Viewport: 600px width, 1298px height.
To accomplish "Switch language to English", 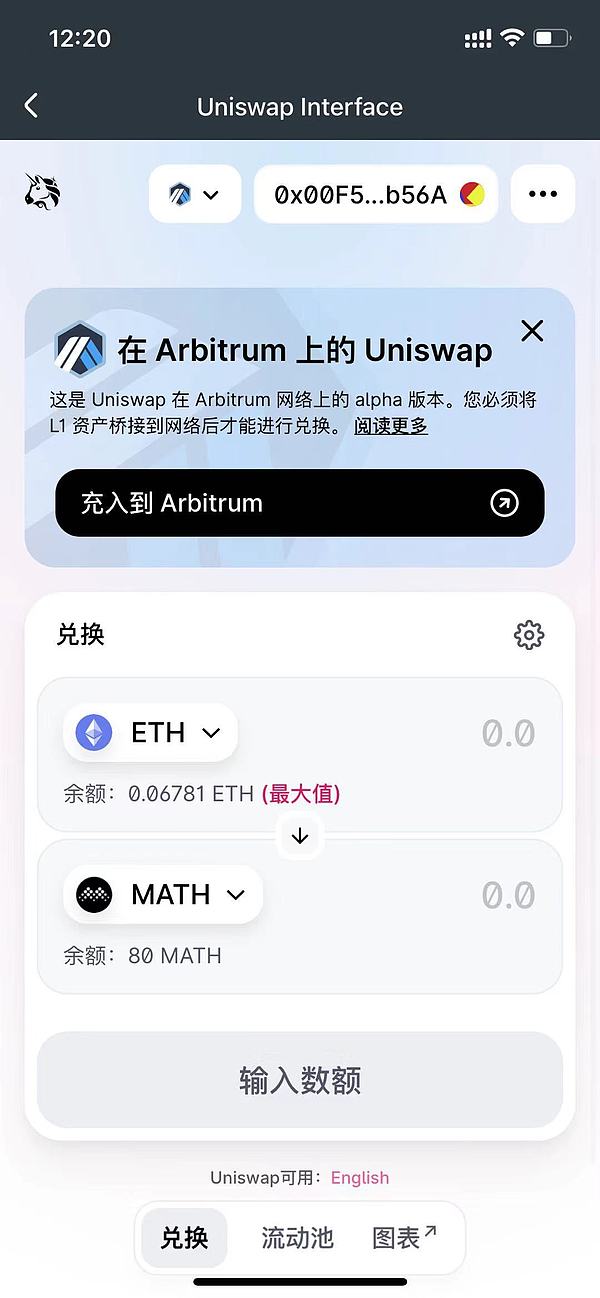I will point(360,1177).
